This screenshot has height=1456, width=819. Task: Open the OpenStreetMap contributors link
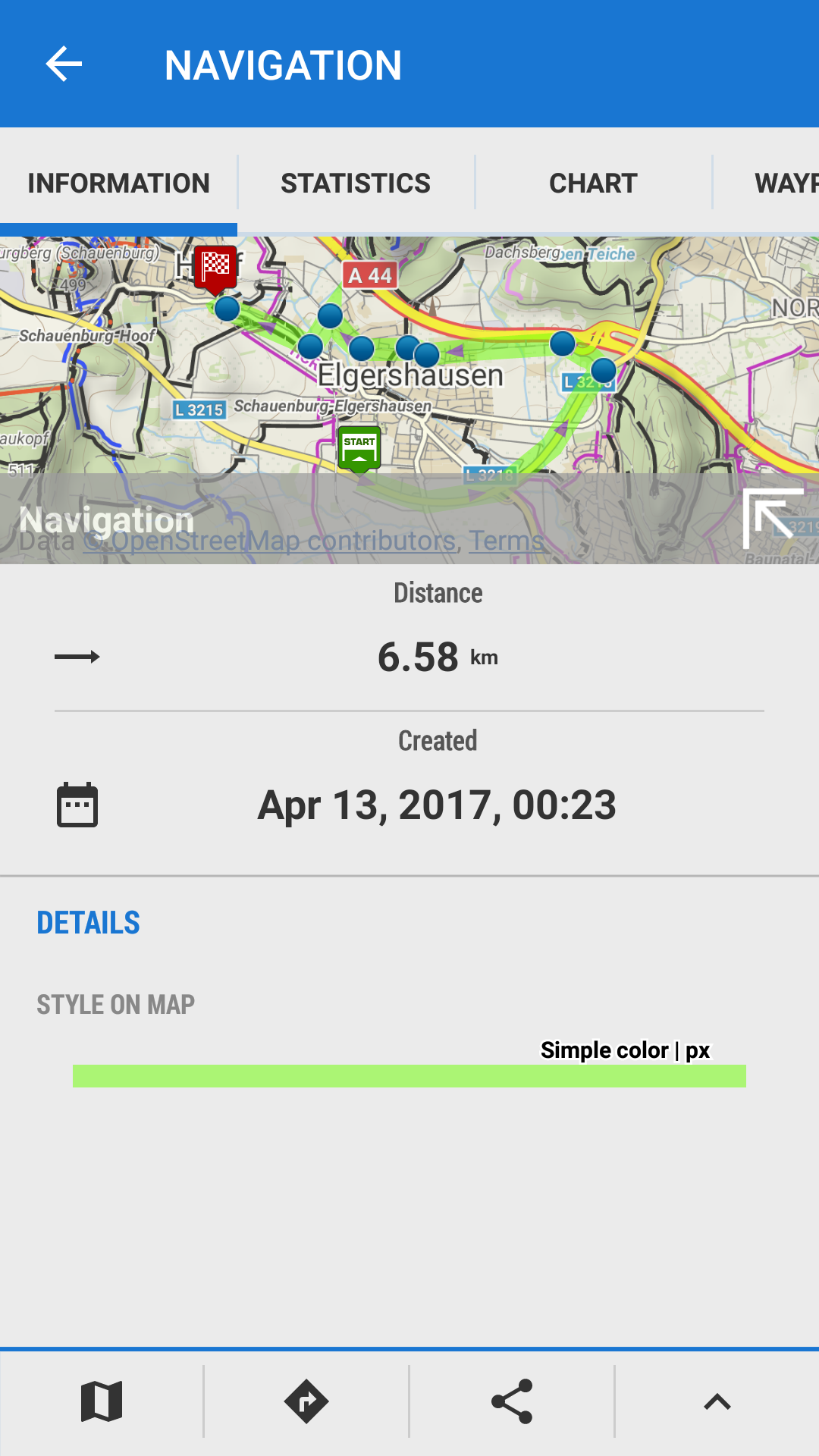tap(270, 541)
